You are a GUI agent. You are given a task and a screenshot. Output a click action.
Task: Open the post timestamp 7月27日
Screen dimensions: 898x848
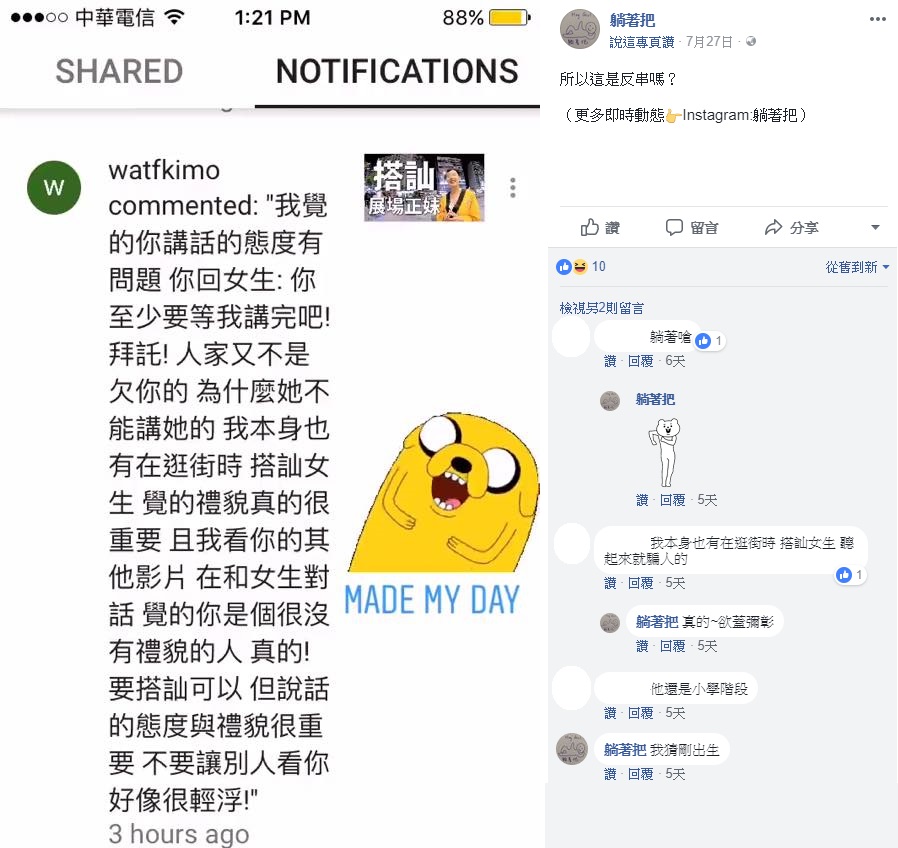click(710, 42)
